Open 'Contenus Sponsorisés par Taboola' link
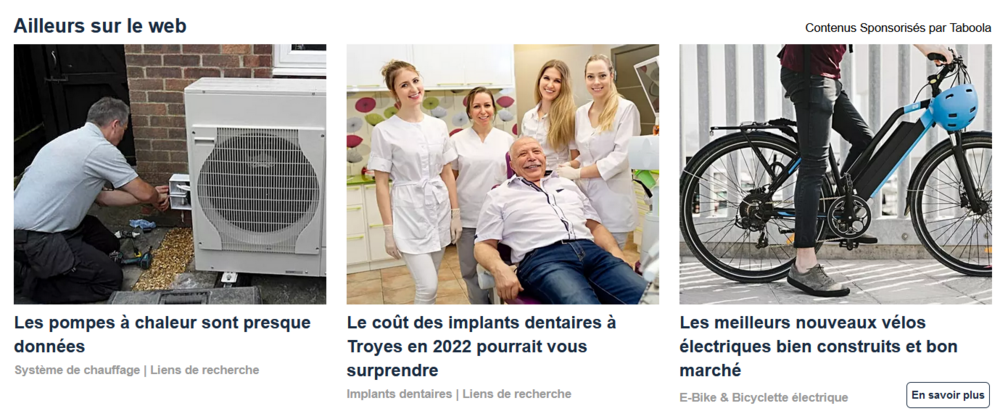The image size is (1000, 419). click(897, 28)
